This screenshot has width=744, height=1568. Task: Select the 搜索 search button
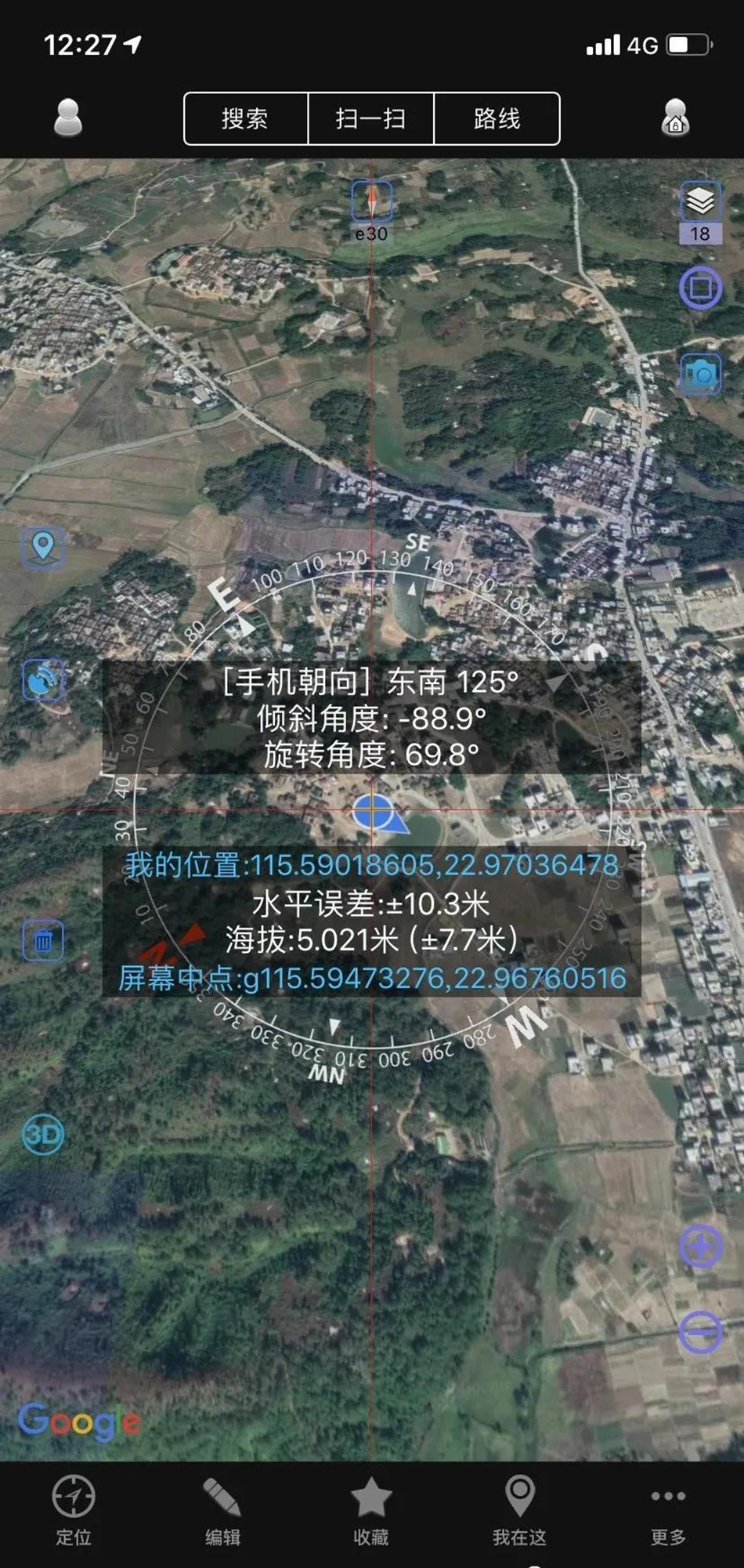tap(246, 119)
